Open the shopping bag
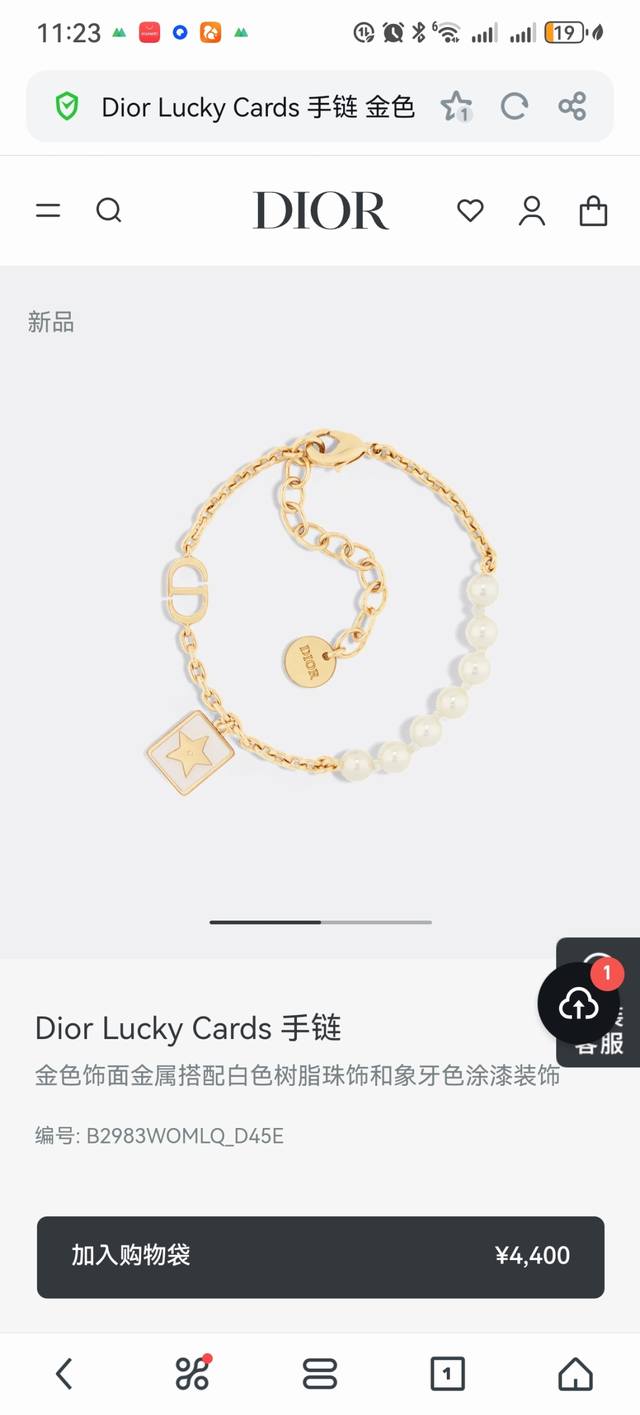Image resolution: width=640 pixels, height=1415 pixels. (593, 210)
